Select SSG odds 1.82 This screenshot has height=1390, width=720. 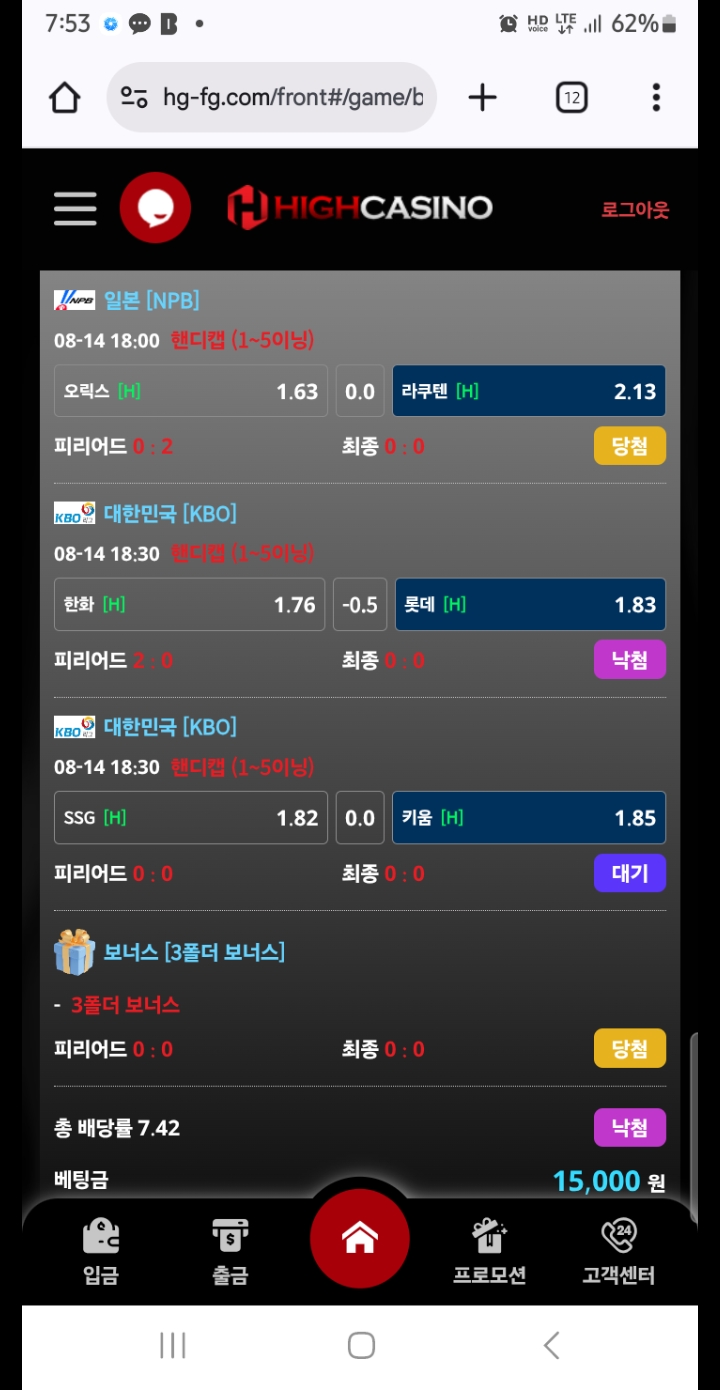(191, 818)
